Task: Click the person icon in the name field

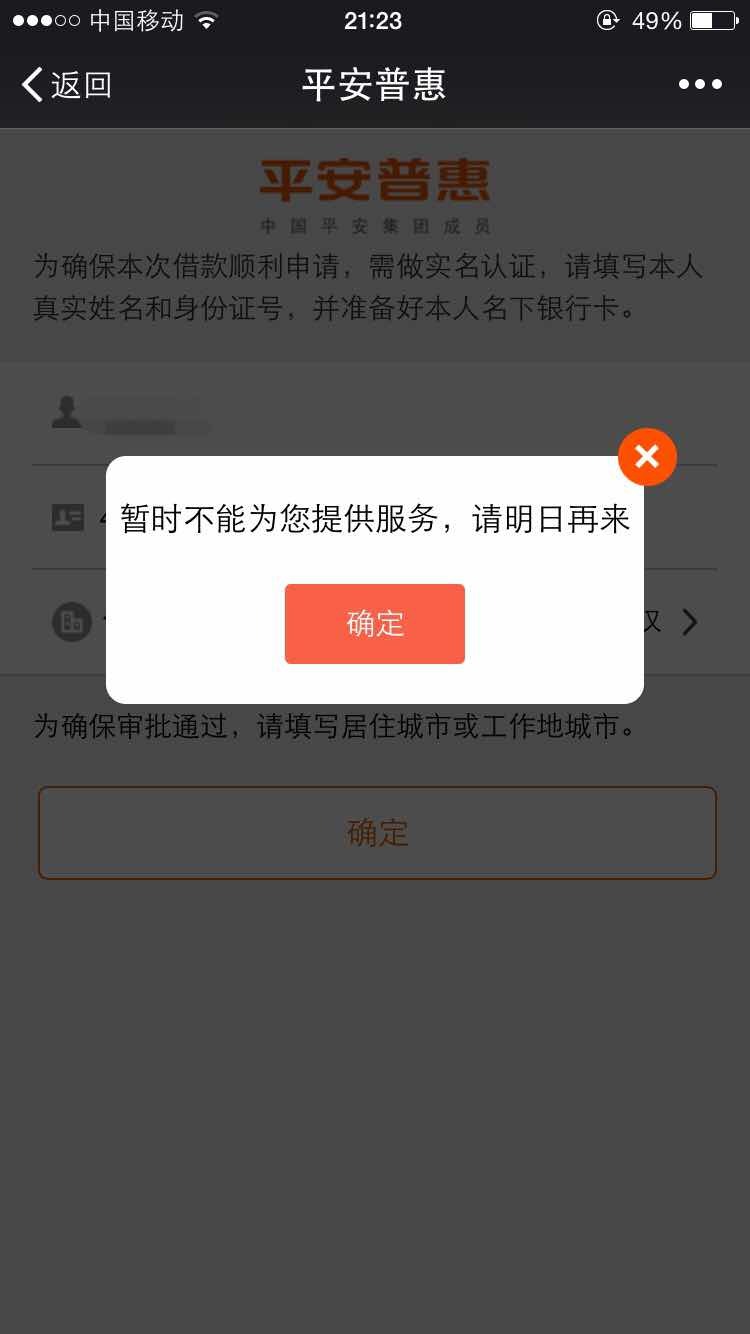Action: 66,412
